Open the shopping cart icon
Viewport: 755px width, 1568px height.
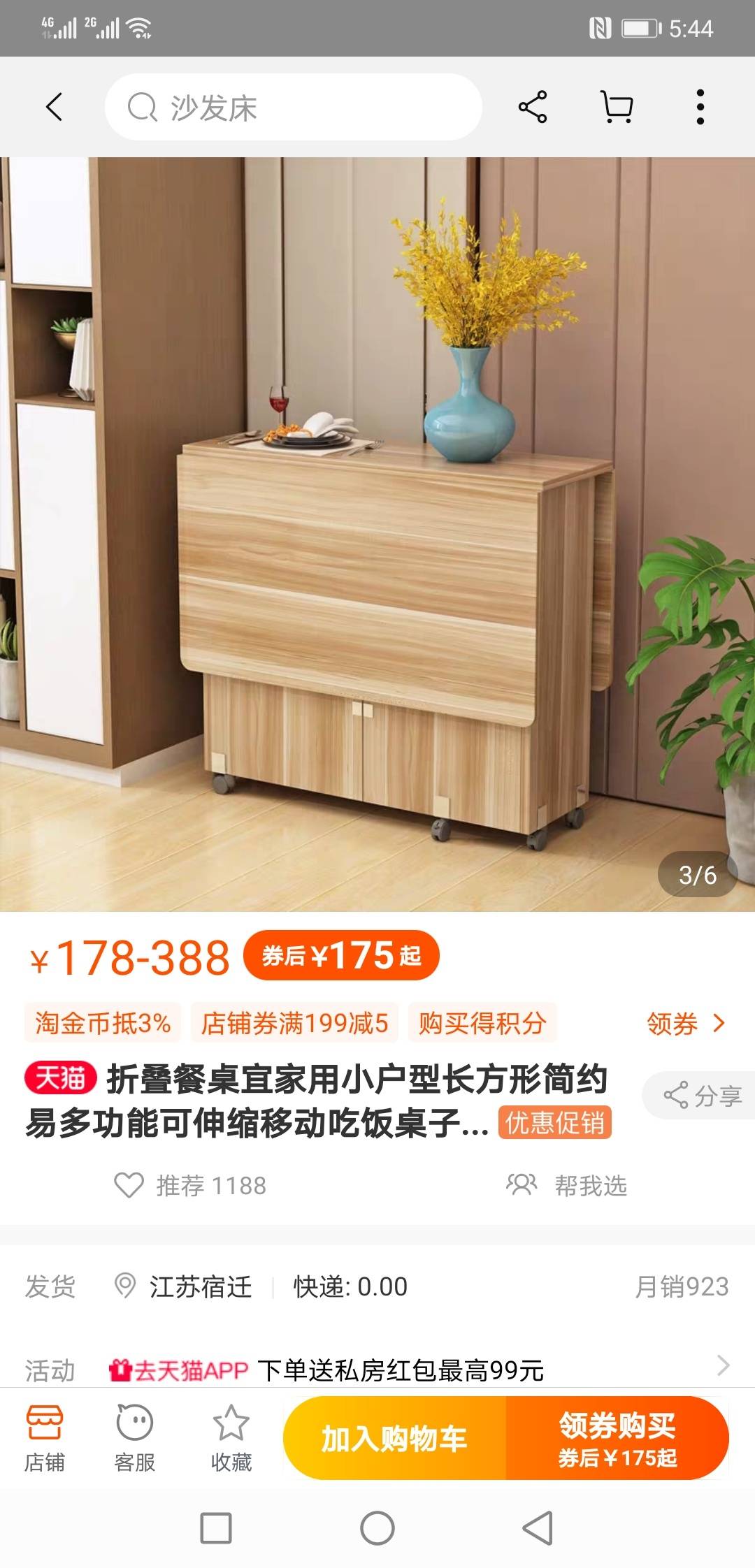coord(617,107)
